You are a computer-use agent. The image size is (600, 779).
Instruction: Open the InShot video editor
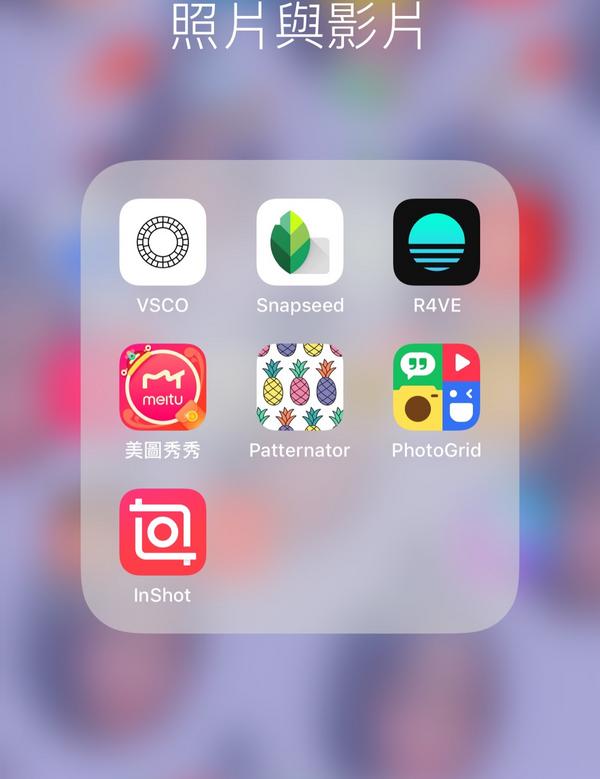click(162, 532)
